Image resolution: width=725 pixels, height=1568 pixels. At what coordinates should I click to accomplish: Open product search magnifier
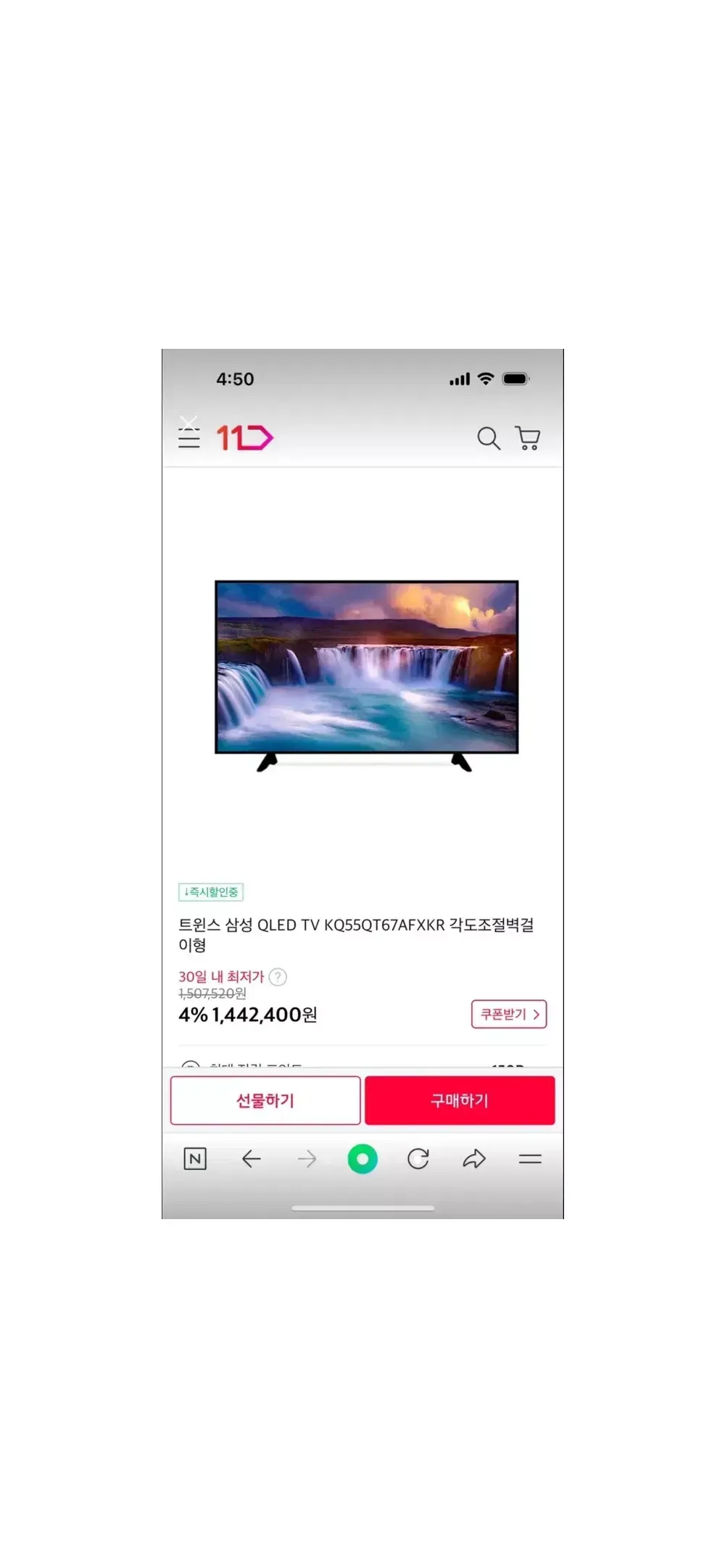488,438
